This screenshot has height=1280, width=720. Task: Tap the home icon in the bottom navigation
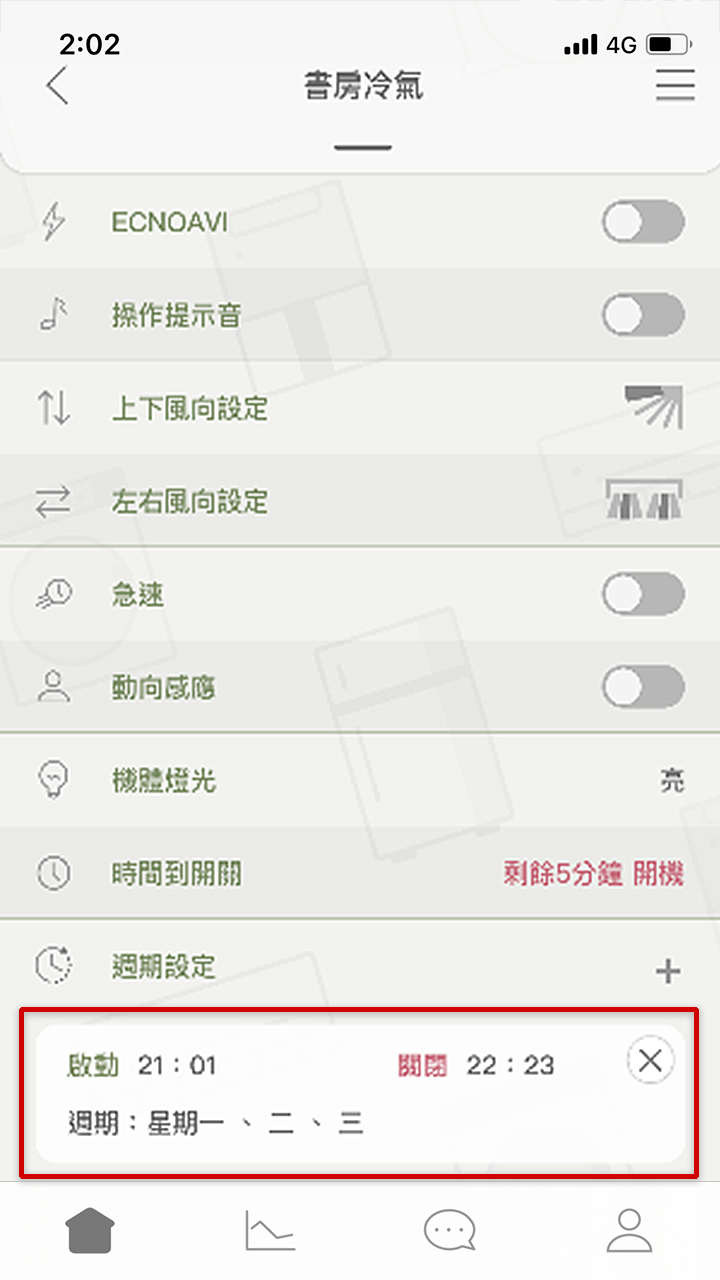point(90,1230)
